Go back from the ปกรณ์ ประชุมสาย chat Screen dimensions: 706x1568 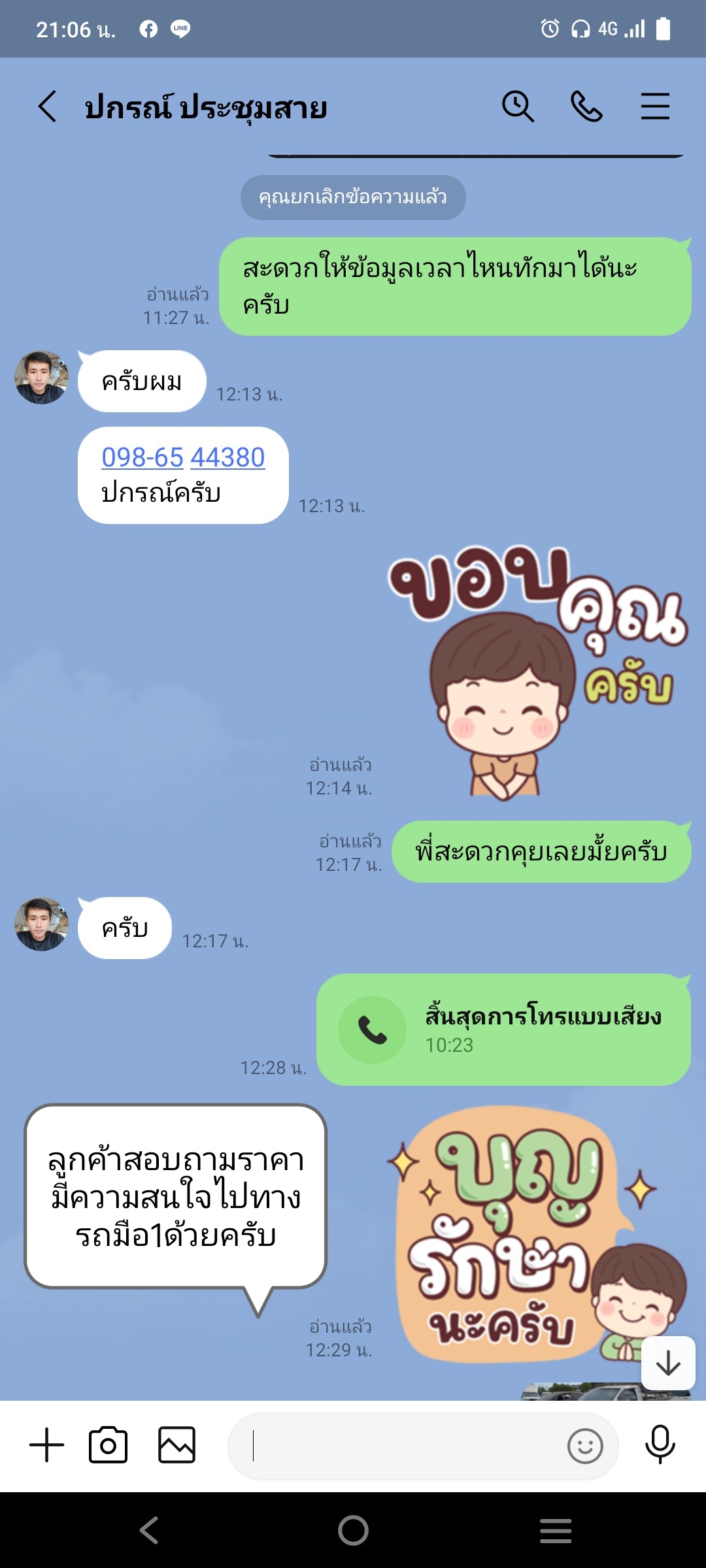click(x=48, y=106)
